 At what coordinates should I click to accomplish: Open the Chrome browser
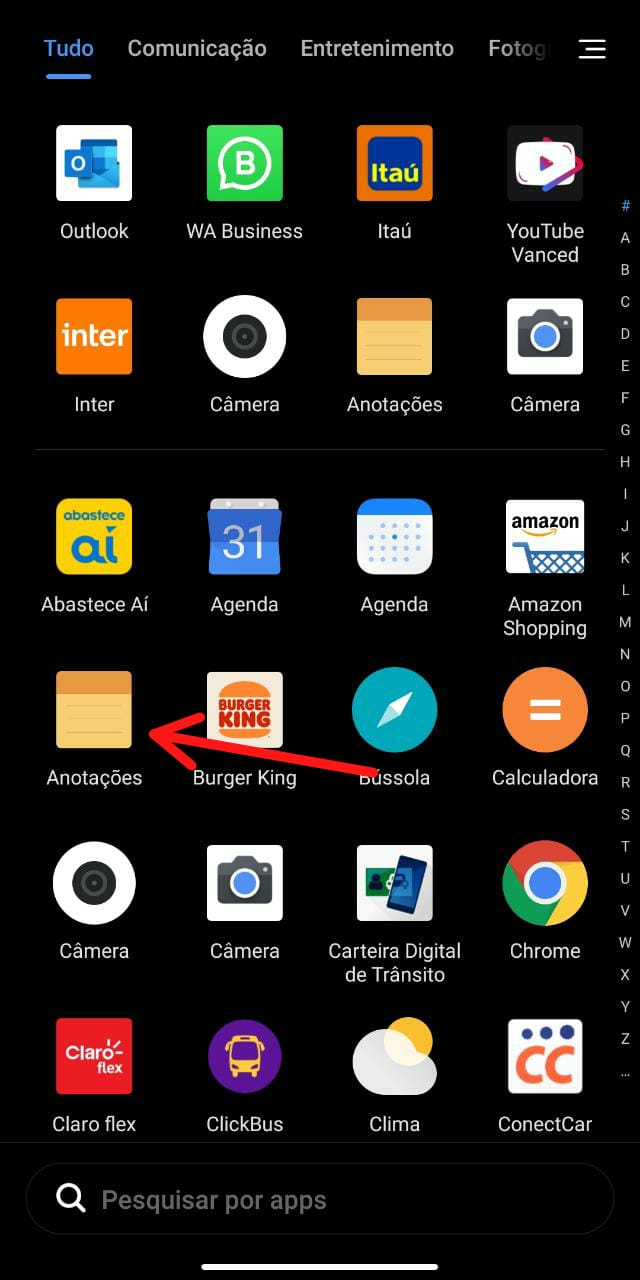point(544,883)
